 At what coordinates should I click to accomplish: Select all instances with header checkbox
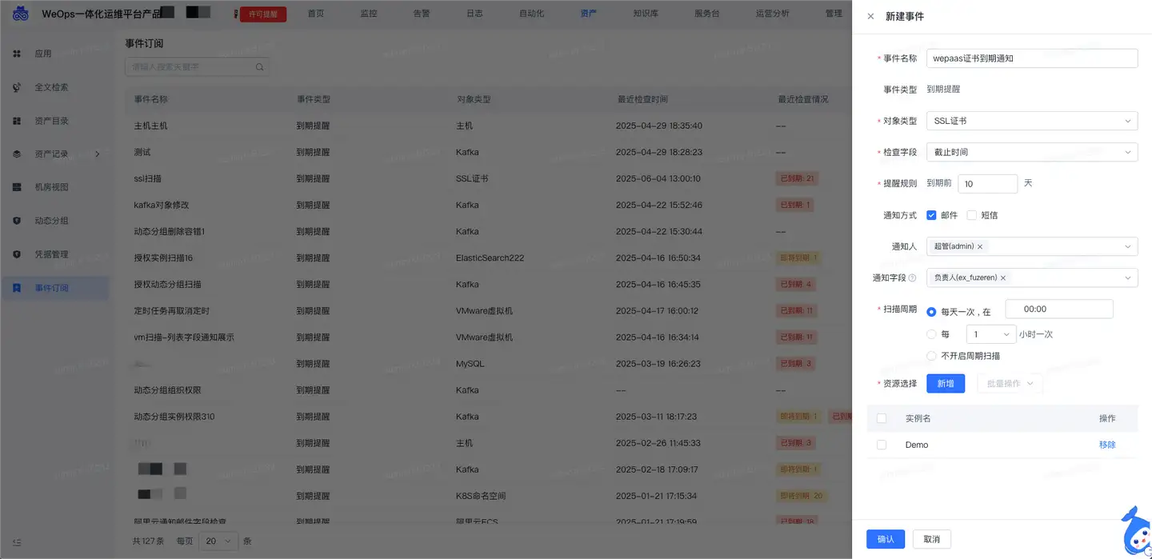point(881,418)
